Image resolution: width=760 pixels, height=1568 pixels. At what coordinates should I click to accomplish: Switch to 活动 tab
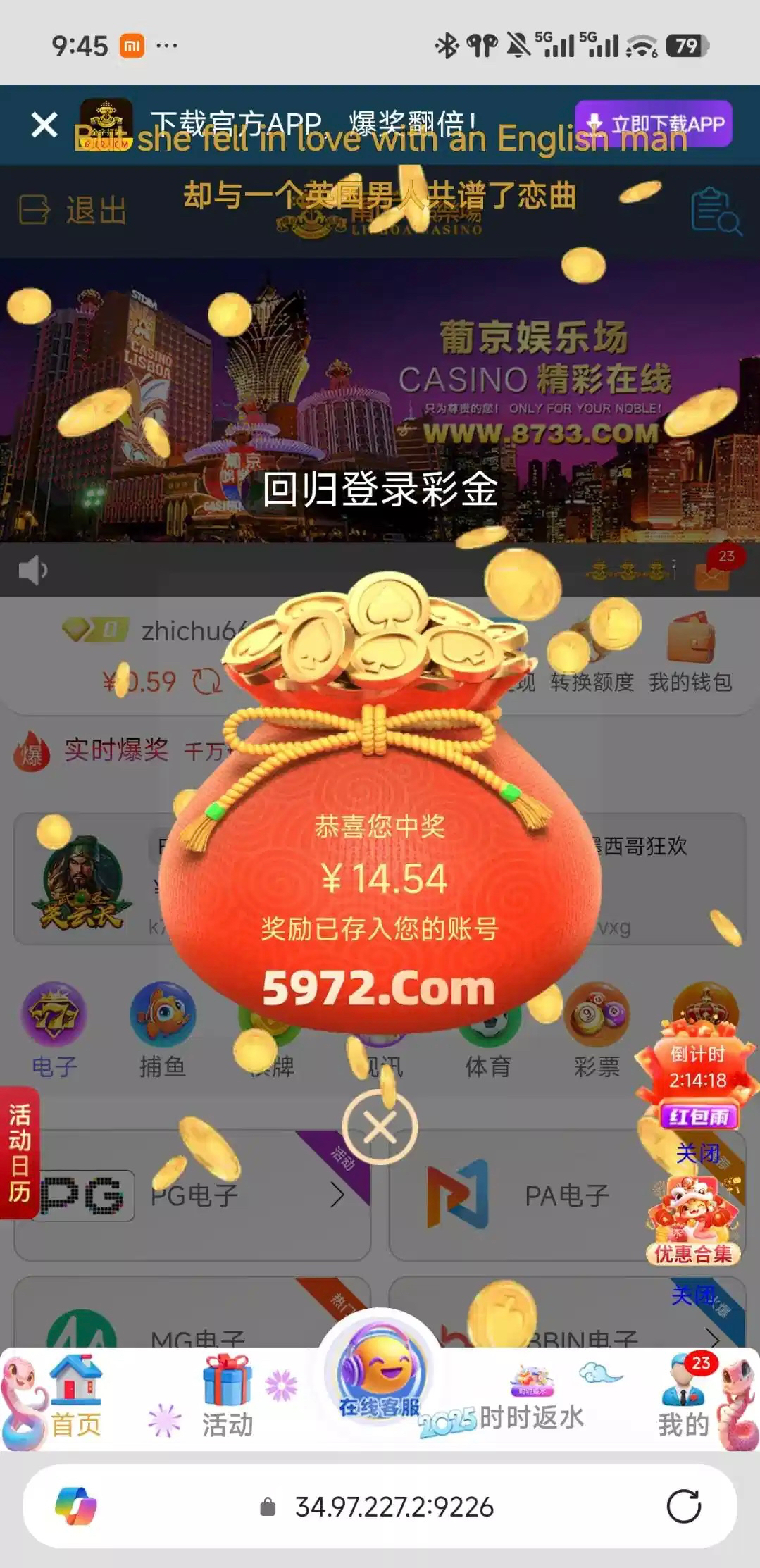(x=227, y=1398)
